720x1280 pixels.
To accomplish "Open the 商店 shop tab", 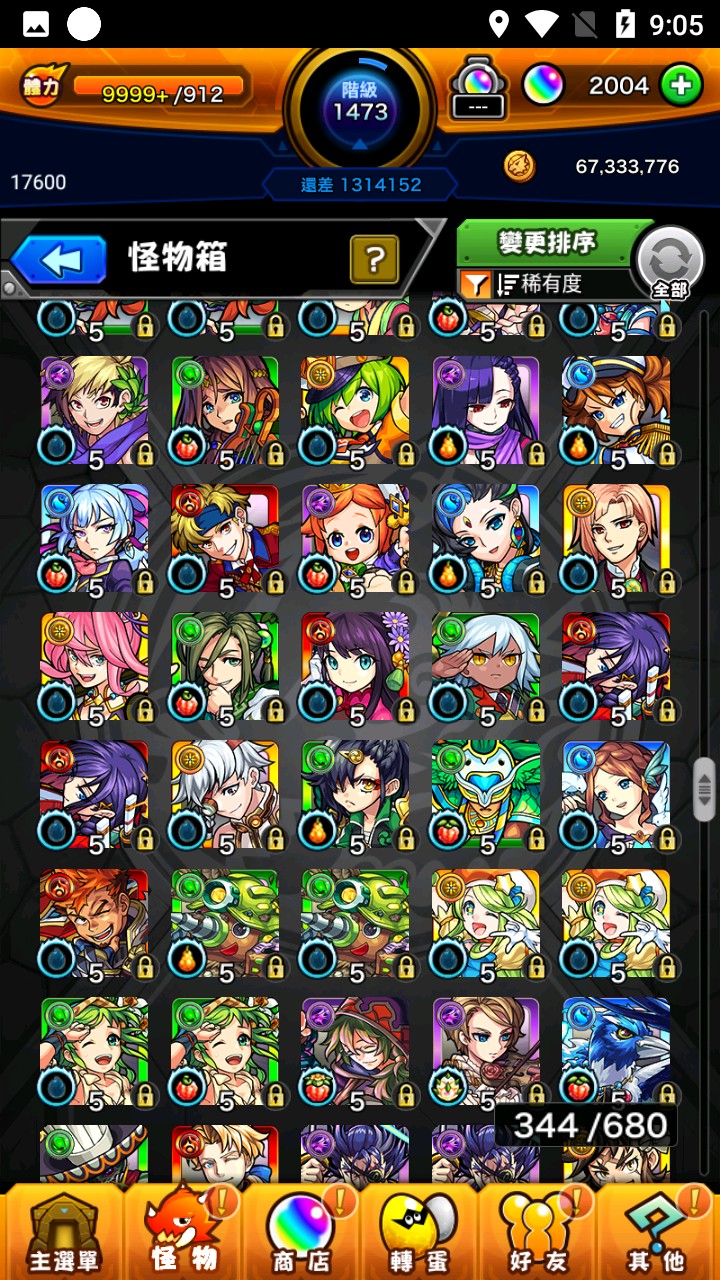I will tap(300, 1233).
